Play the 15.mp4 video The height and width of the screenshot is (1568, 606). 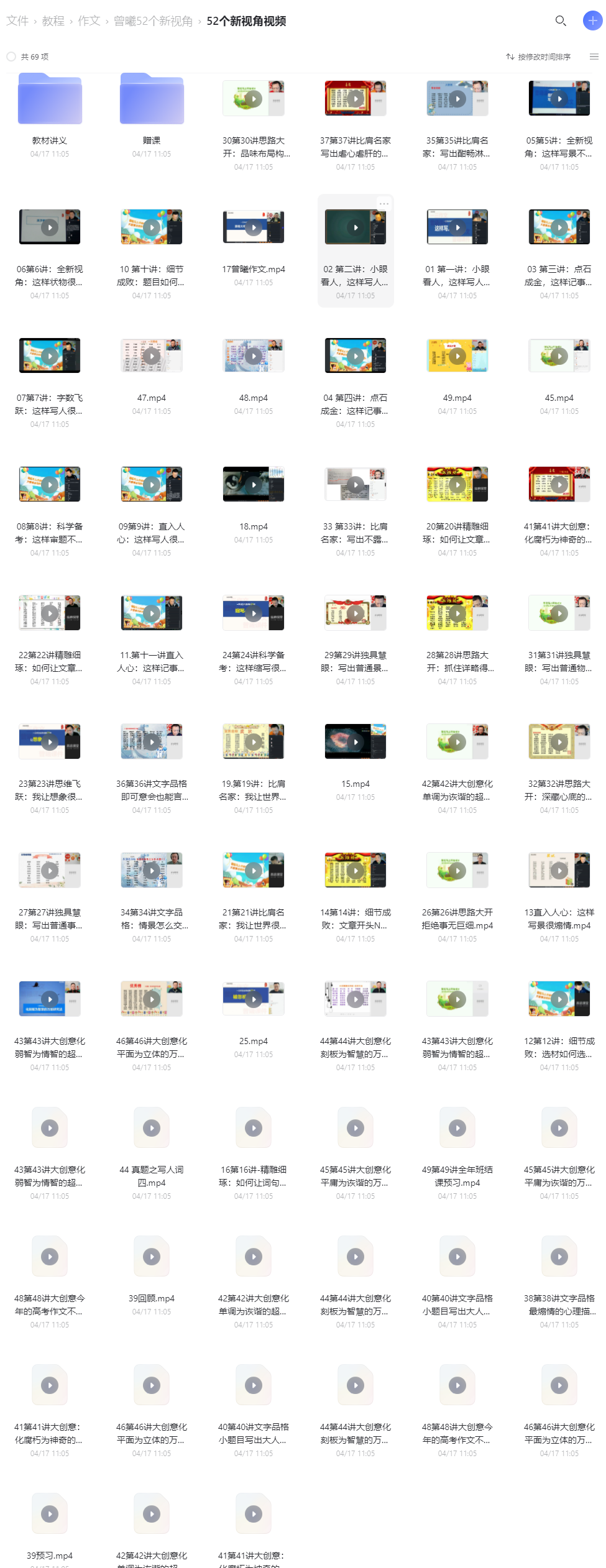tap(356, 742)
